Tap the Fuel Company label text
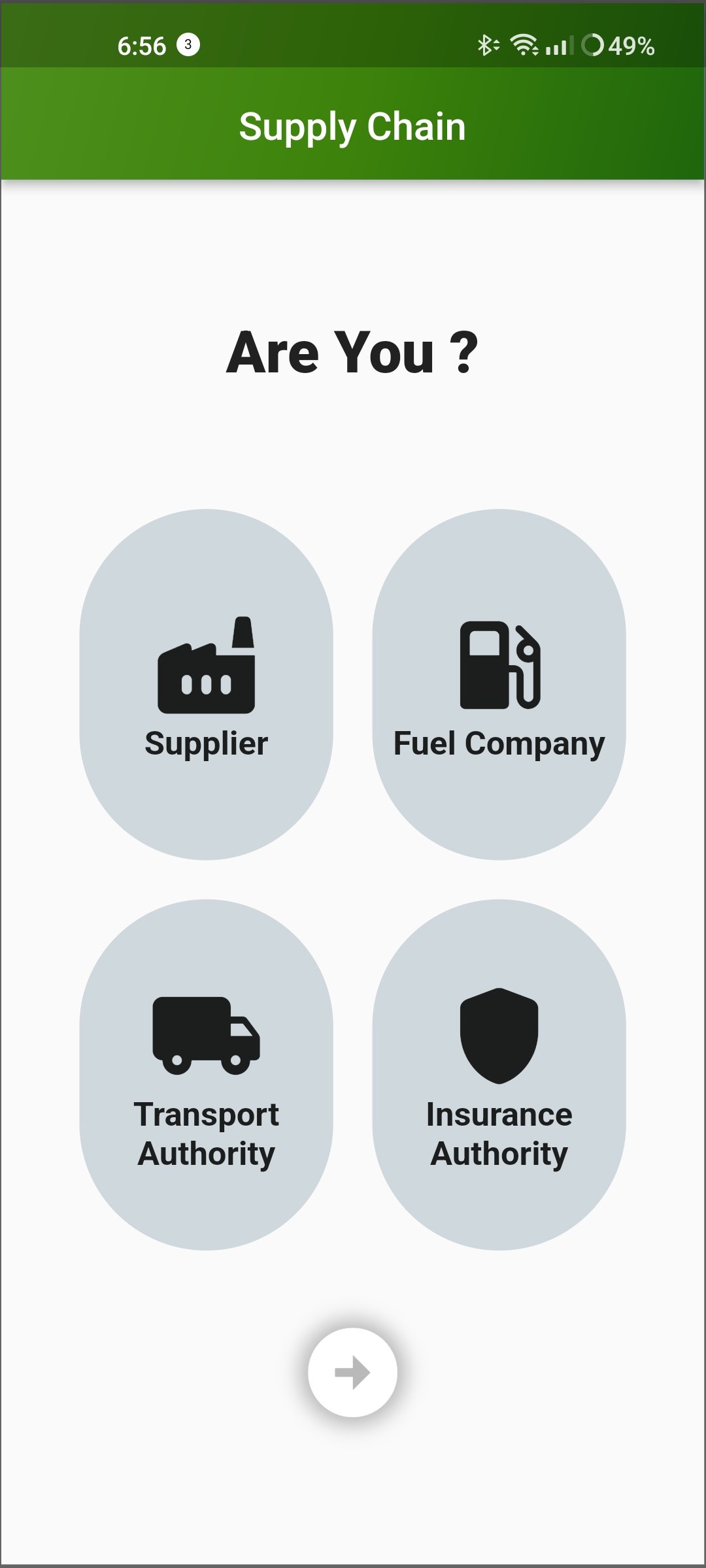706x1568 pixels. [x=500, y=742]
